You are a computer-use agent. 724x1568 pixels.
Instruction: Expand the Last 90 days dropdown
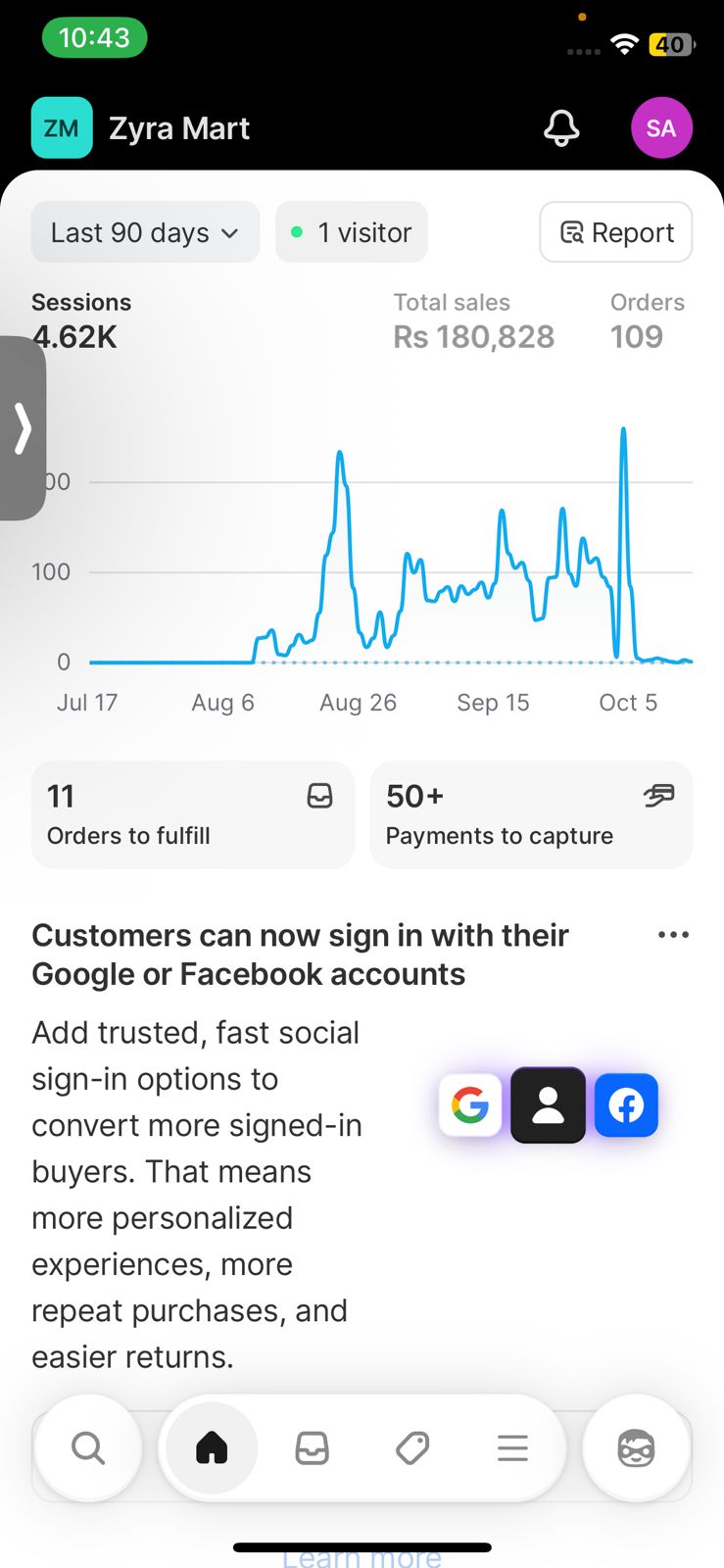(145, 232)
